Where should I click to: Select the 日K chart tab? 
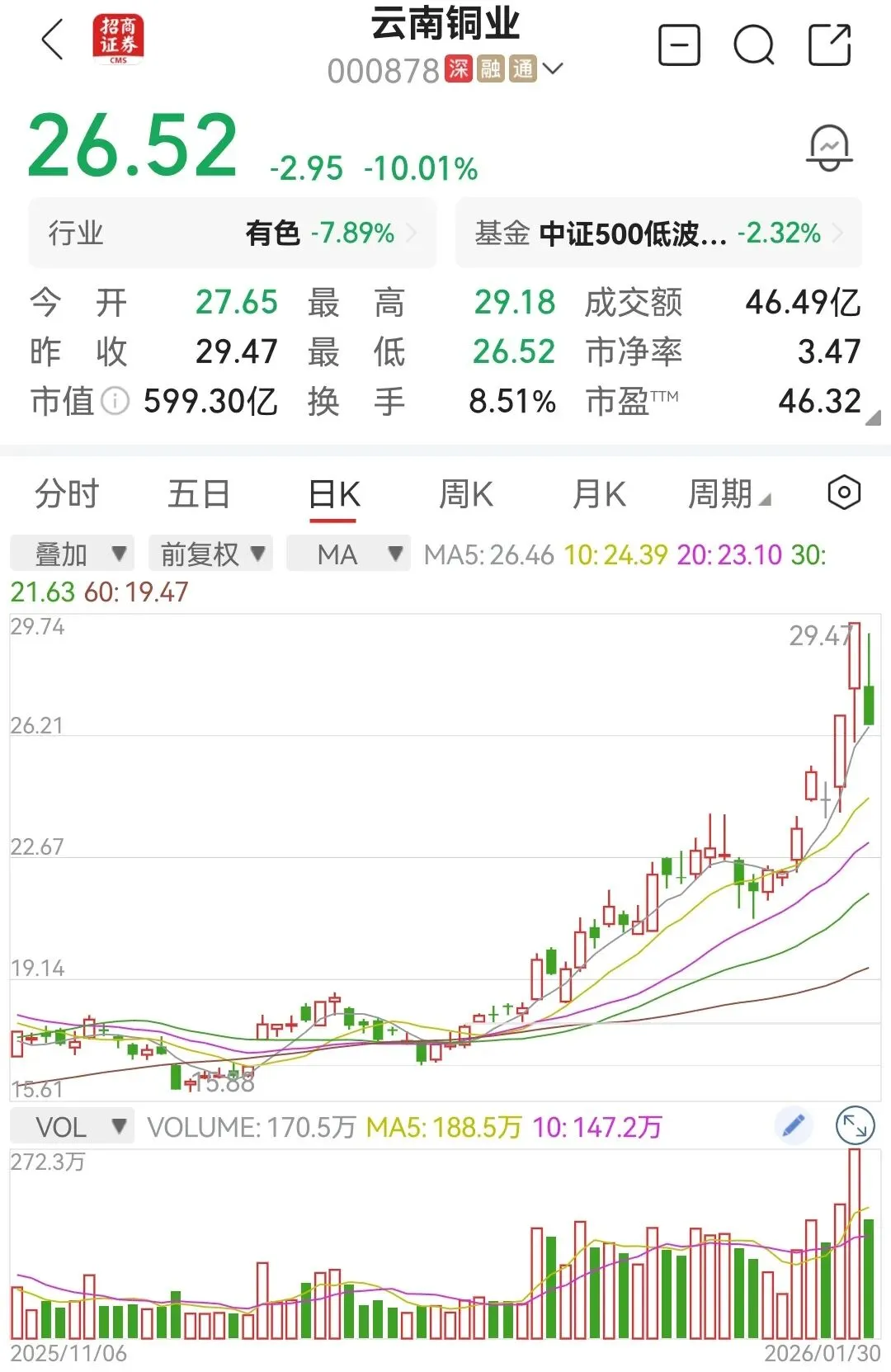pyautogui.click(x=333, y=494)
